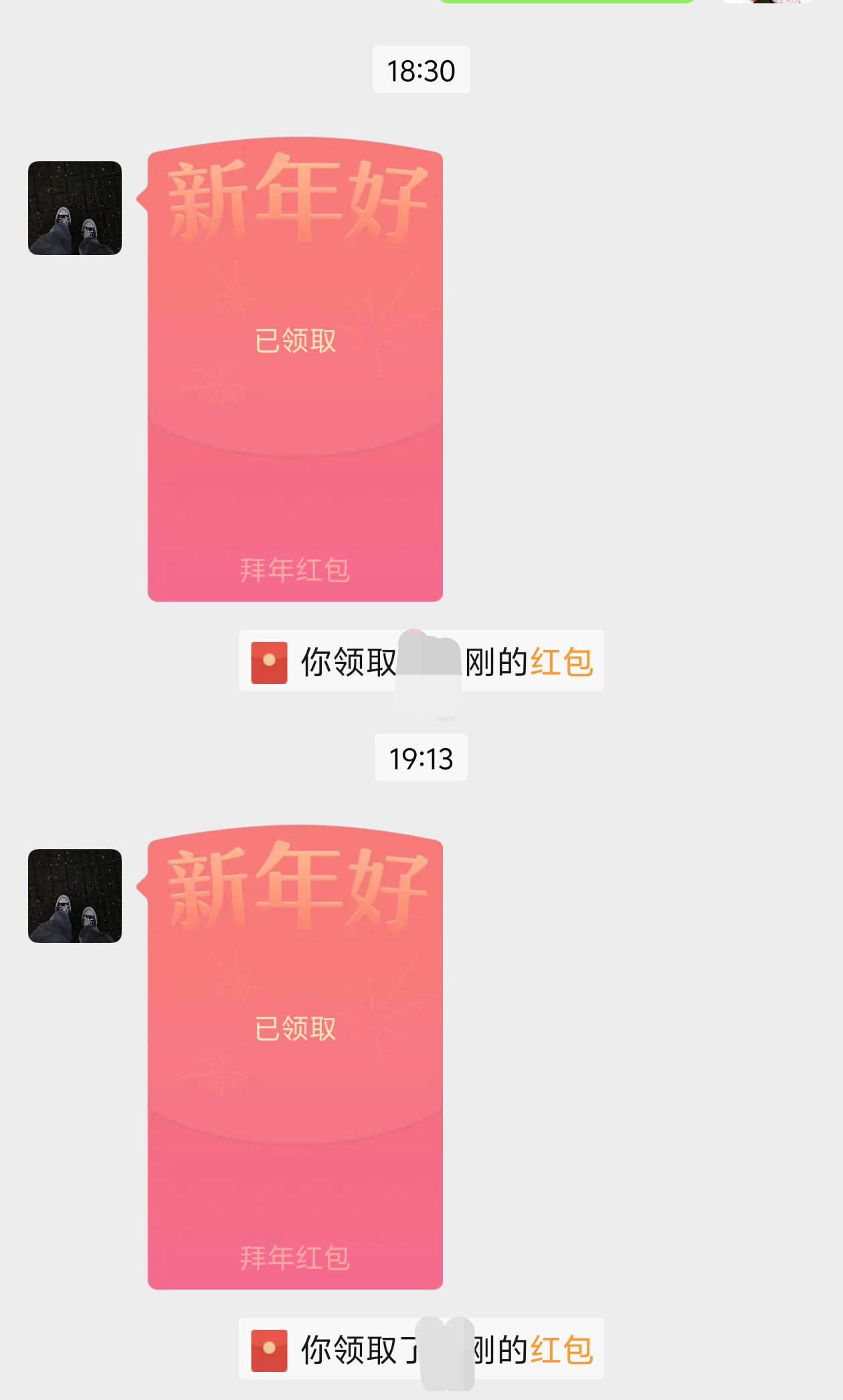The width and height of the screenshot is (843, 1400).
Task: Tap sender's avatar beside the 19:13 red packet
Action: click(x=75, y=896)
